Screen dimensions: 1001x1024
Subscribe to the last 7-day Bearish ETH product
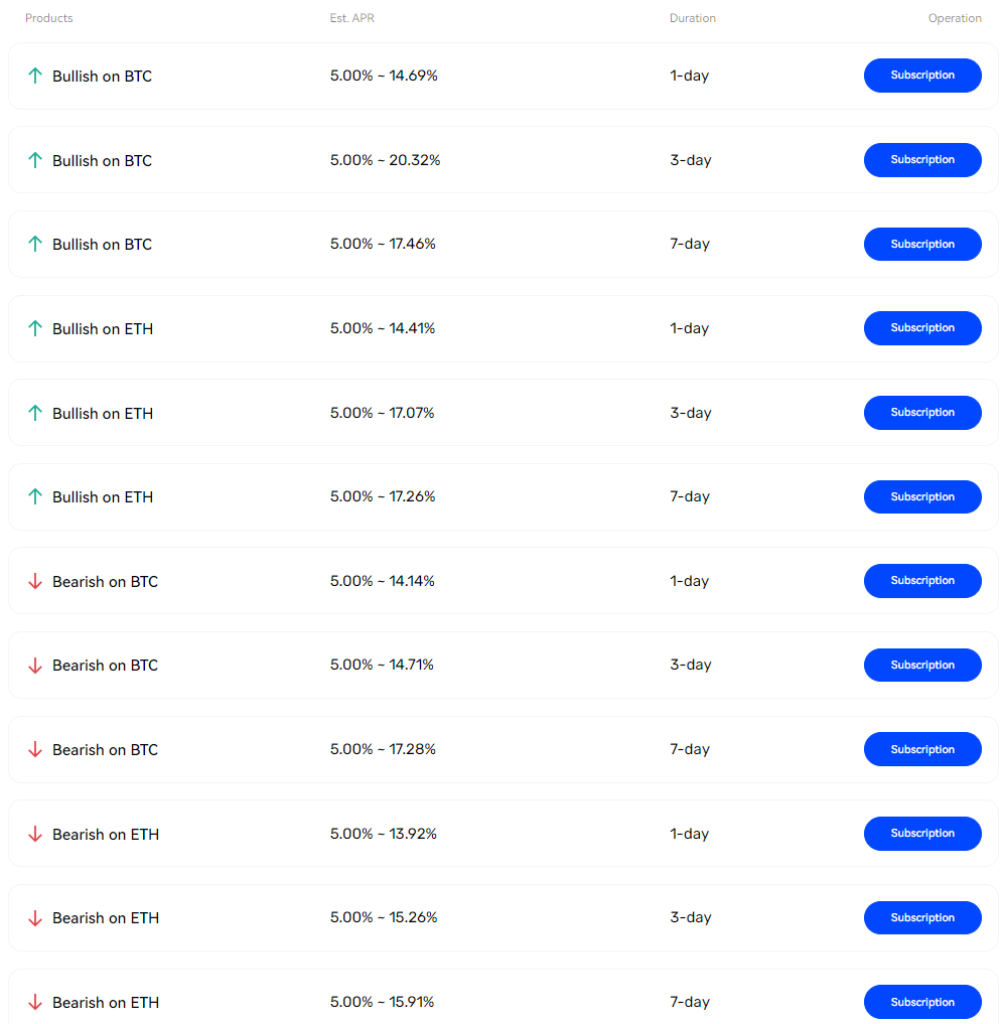pos(921,1002)
